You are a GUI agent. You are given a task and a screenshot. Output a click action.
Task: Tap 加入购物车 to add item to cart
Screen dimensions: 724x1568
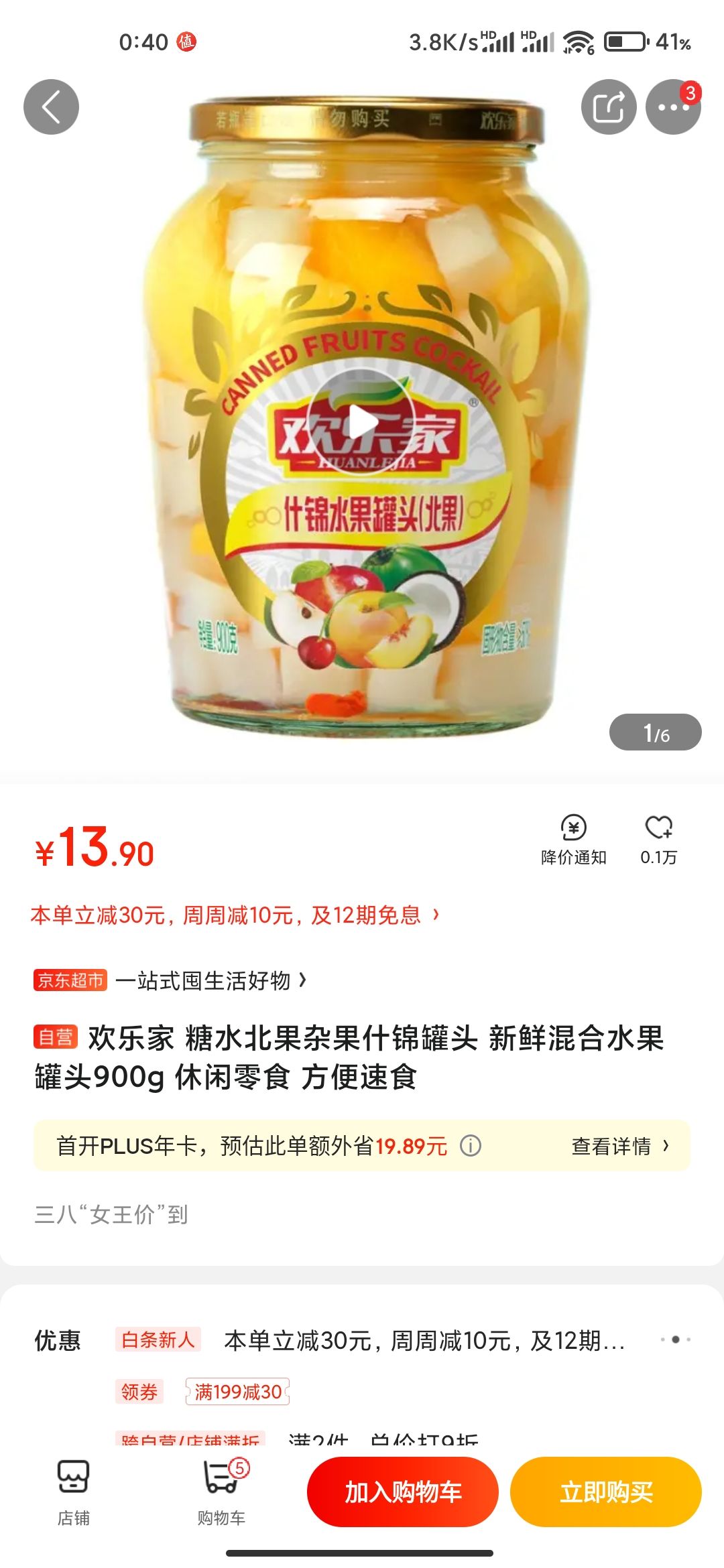[x=403, y=1492]
